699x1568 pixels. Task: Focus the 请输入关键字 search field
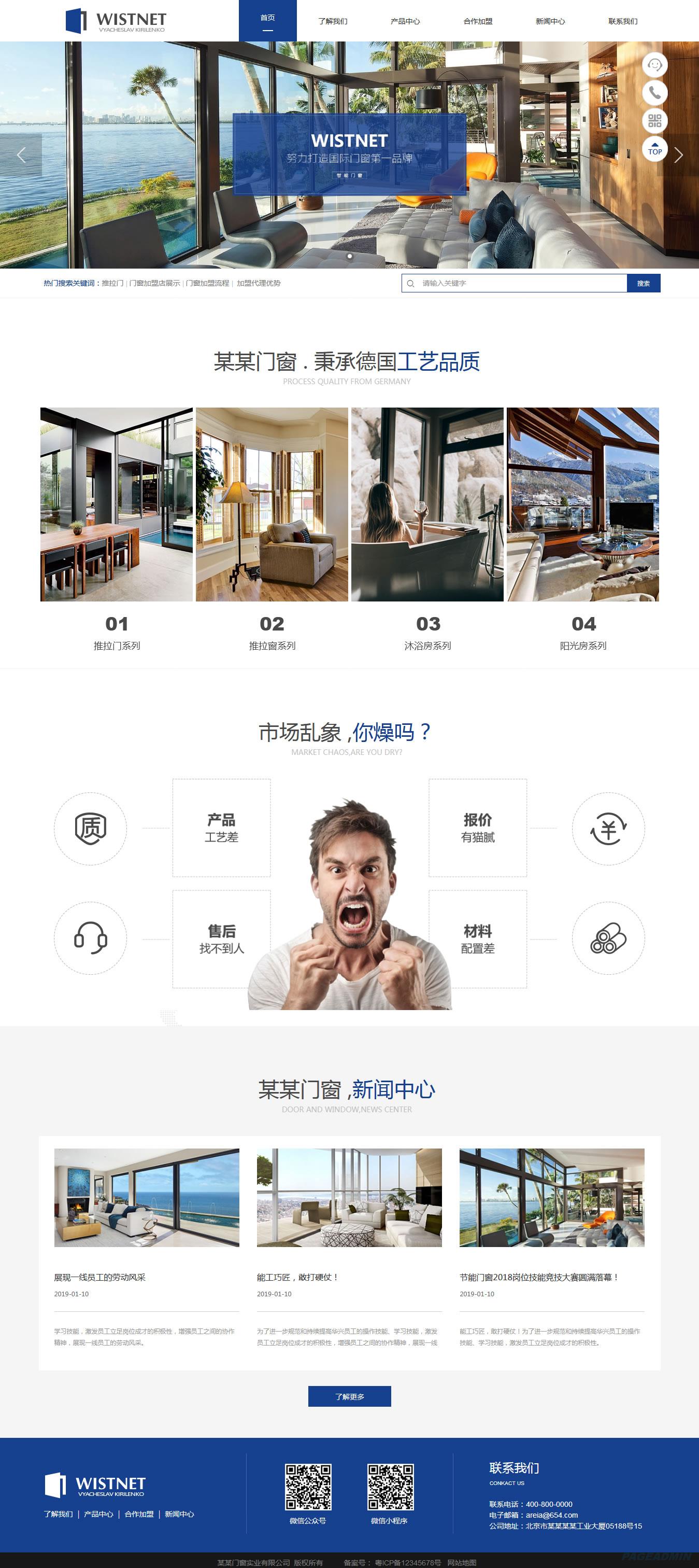tap(520, 283)
